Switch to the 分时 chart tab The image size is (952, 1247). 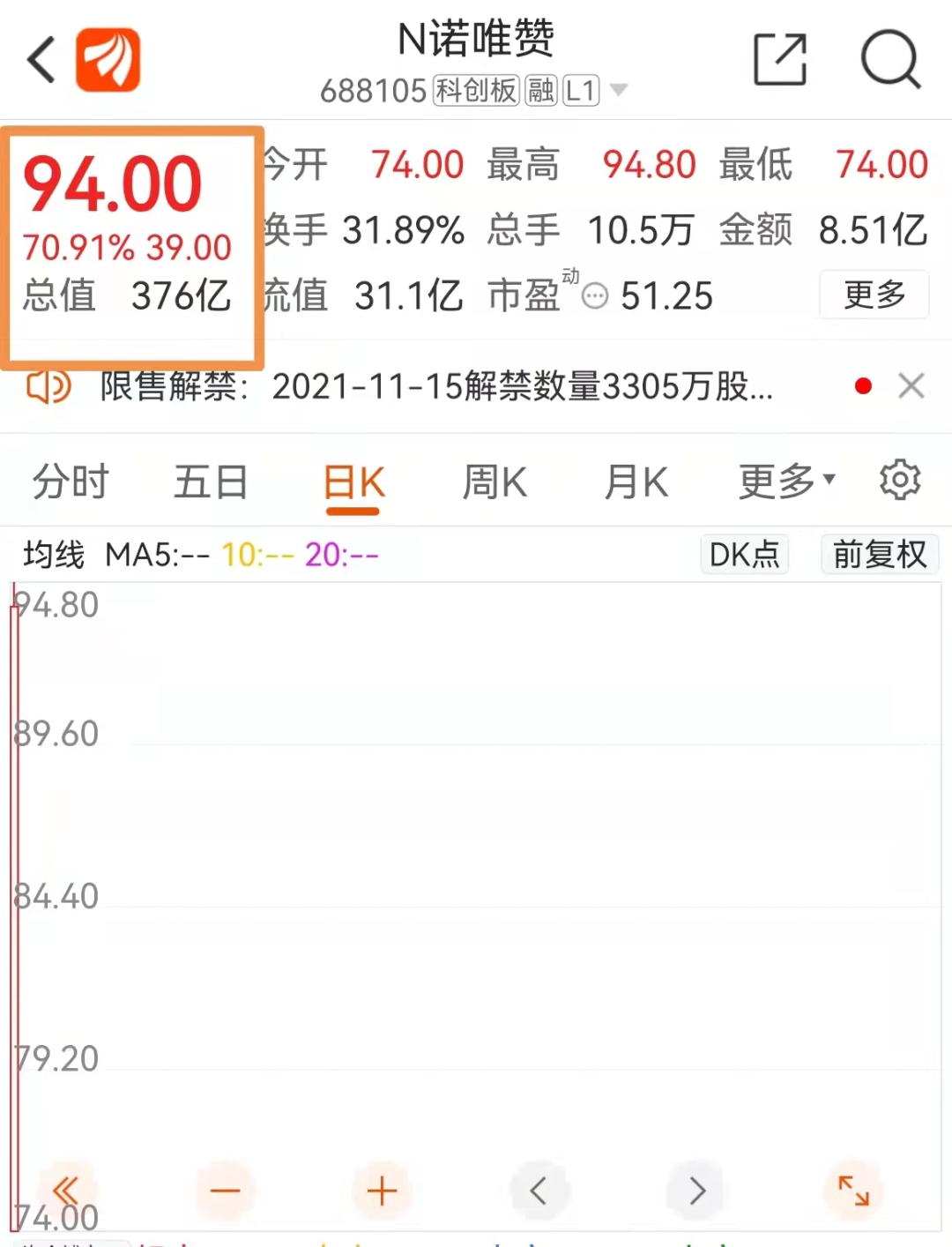[x=71, y=482]
